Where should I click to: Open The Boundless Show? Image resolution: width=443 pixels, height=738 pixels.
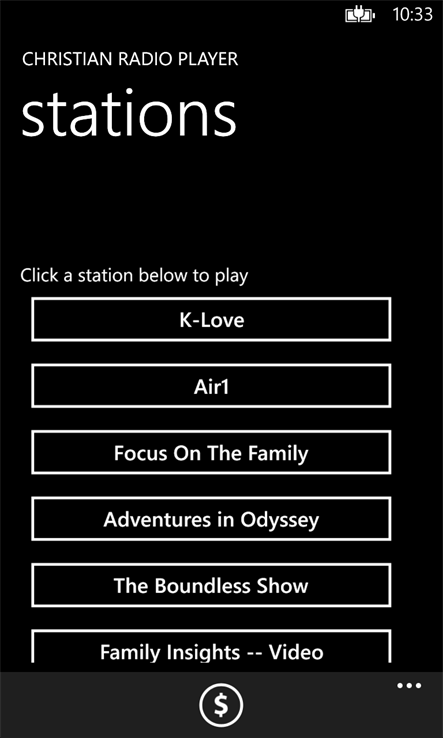[x=211, y=585]
